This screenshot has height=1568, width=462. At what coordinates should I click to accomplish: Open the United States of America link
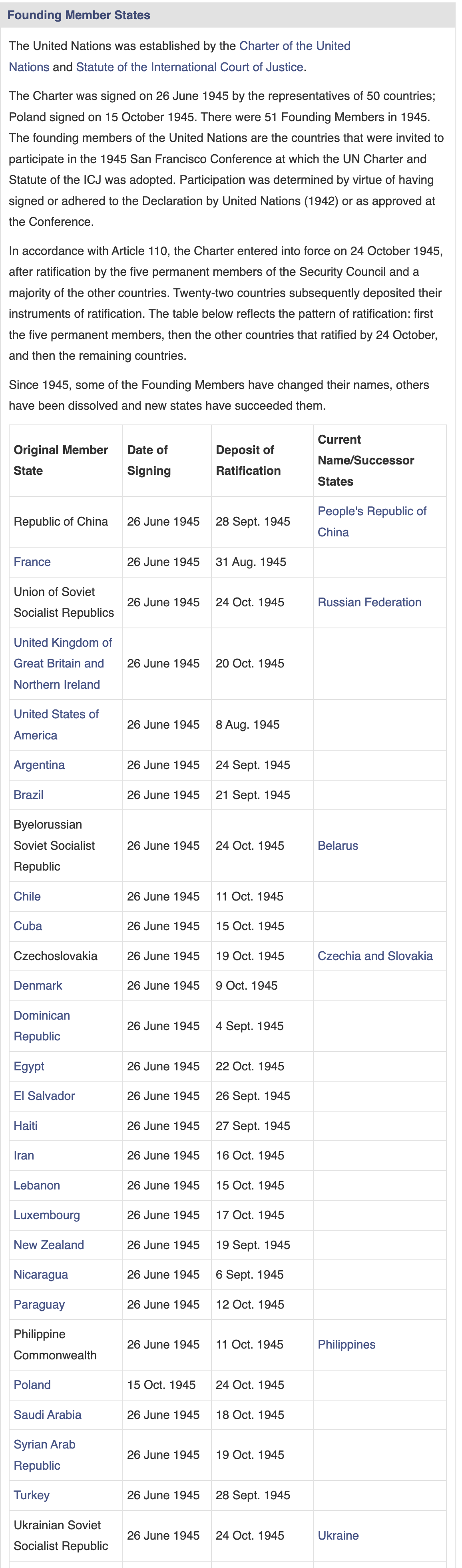pyautogui.click(x=56, y=714)
